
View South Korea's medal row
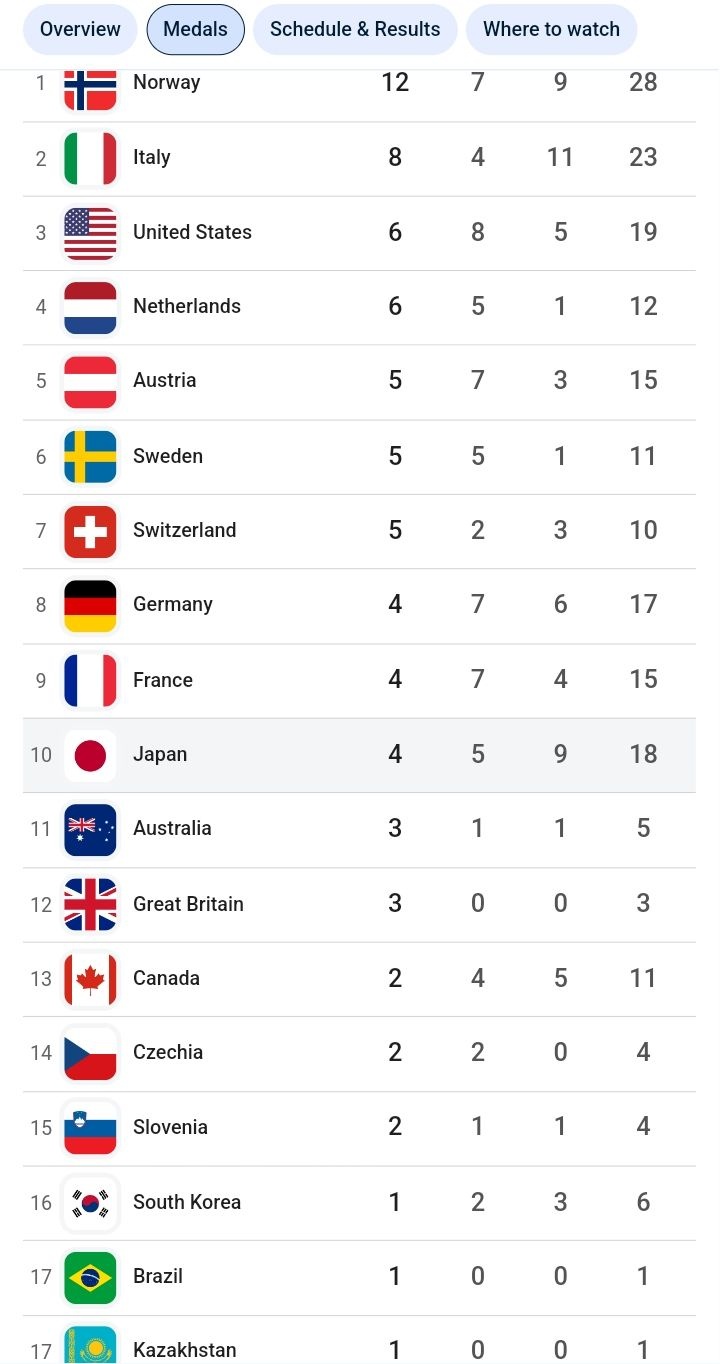(x=358, y=1202)
